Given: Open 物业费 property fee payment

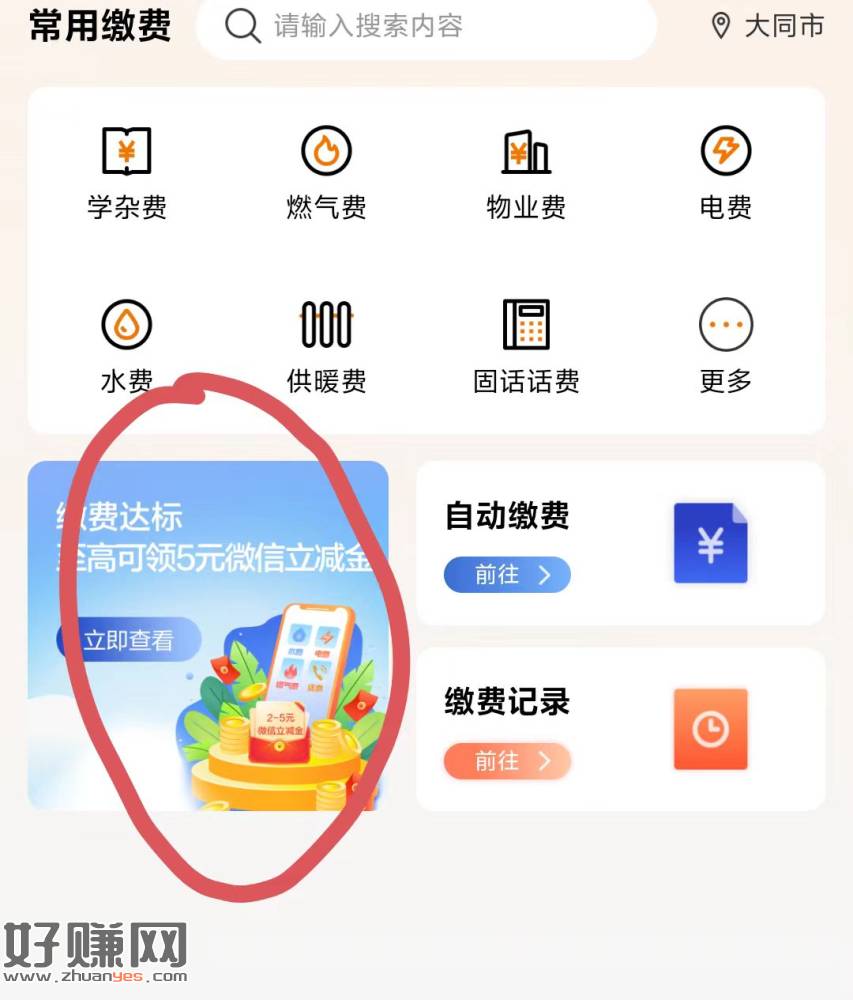Looking at the screenshot, I should (526, 173).
